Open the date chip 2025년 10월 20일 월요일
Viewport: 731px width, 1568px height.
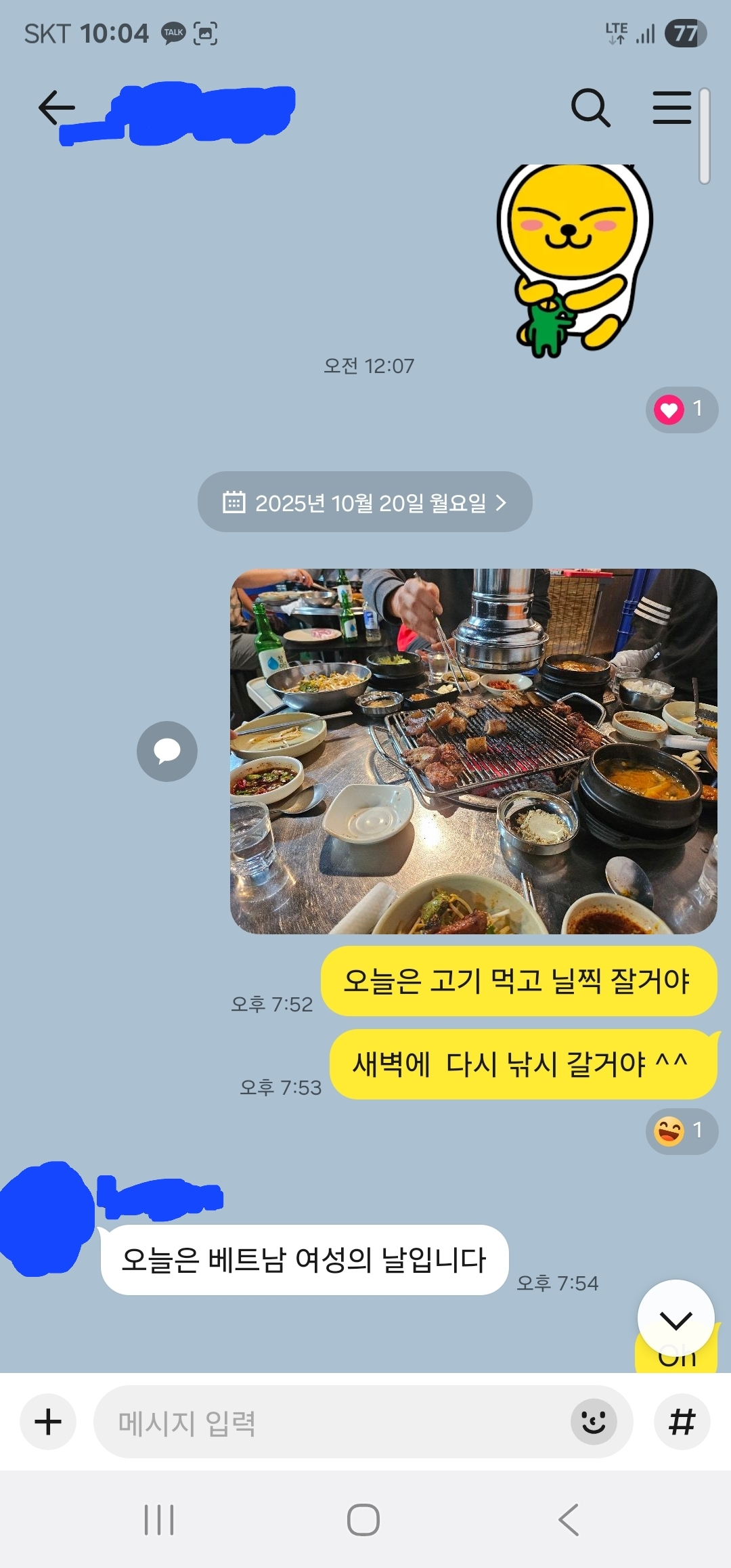[365, 502]
